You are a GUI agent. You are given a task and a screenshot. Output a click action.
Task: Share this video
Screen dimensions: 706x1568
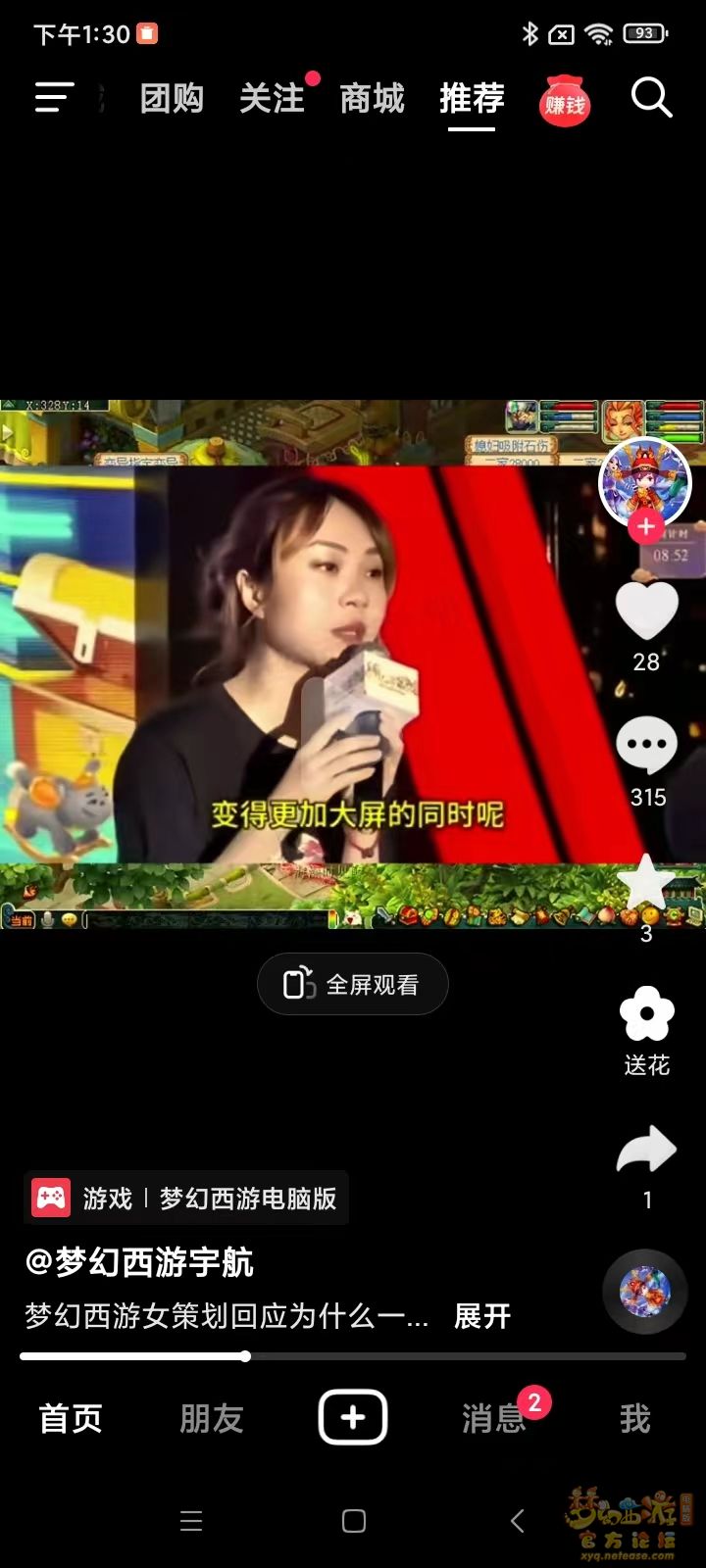click(x=646, y=1151)
